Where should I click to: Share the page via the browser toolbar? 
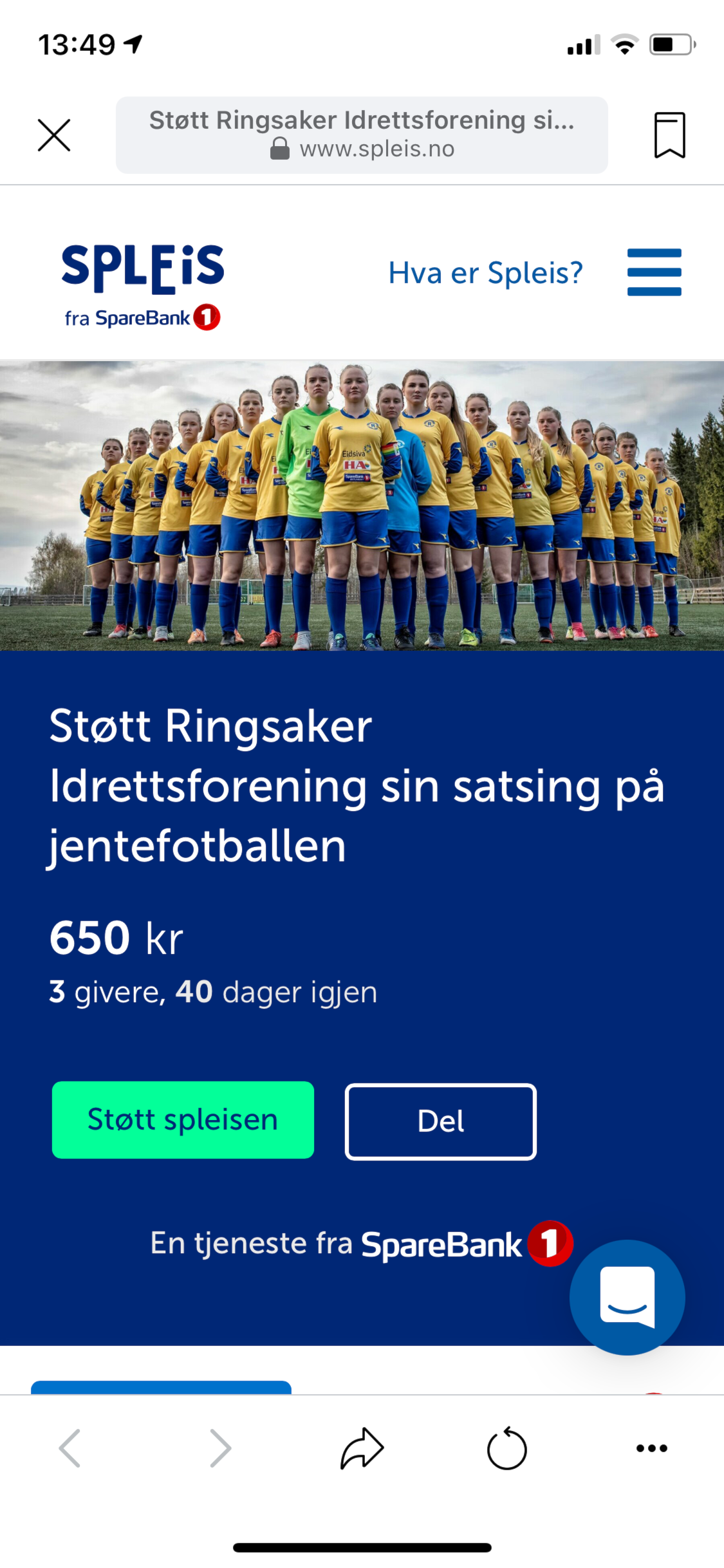point(362,1448)
